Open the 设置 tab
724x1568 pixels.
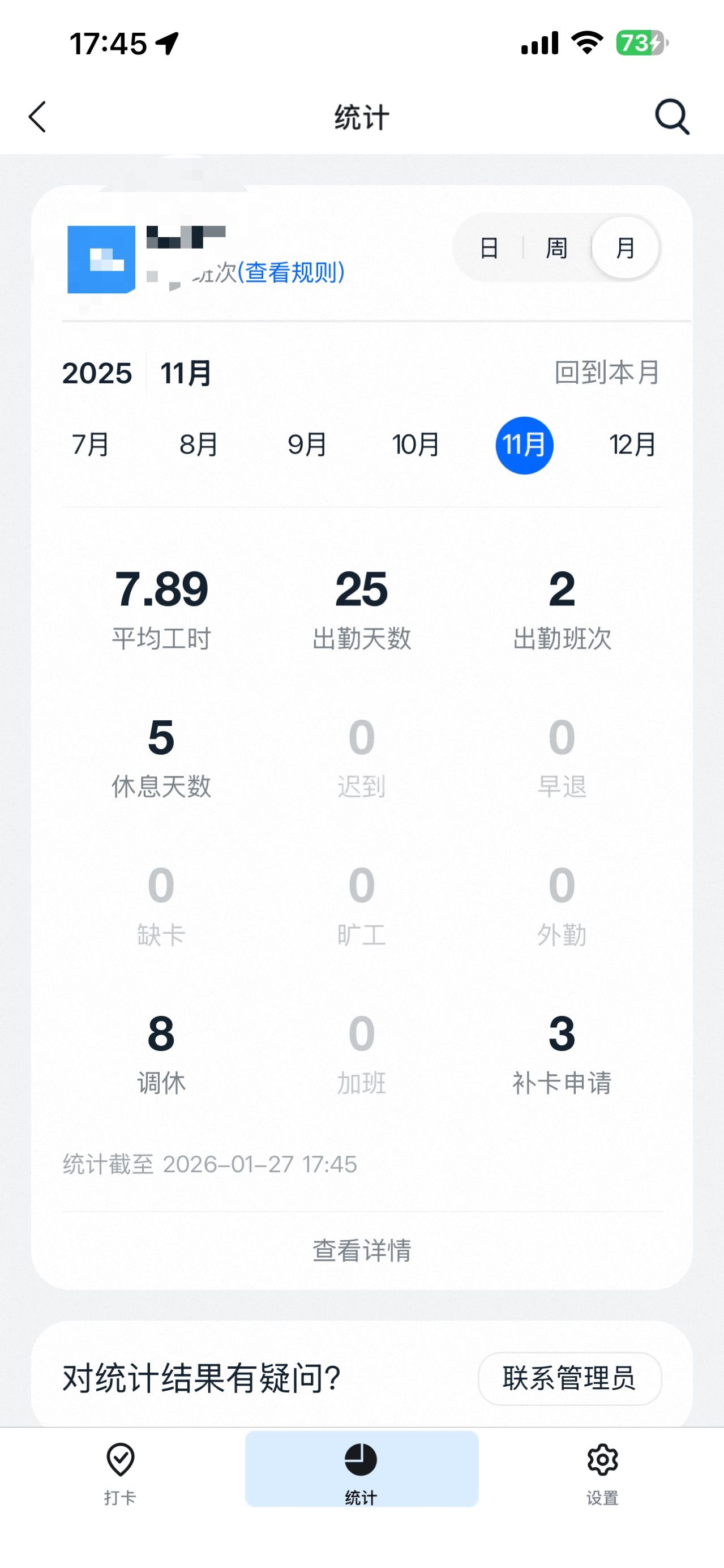pyautogui.click(x=602, y=1471)
